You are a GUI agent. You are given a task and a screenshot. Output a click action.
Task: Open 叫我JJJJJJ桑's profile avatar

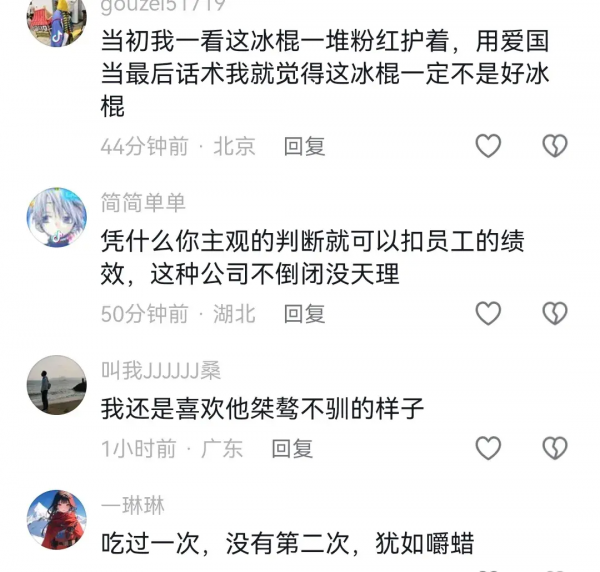click(x=56, y=385)
